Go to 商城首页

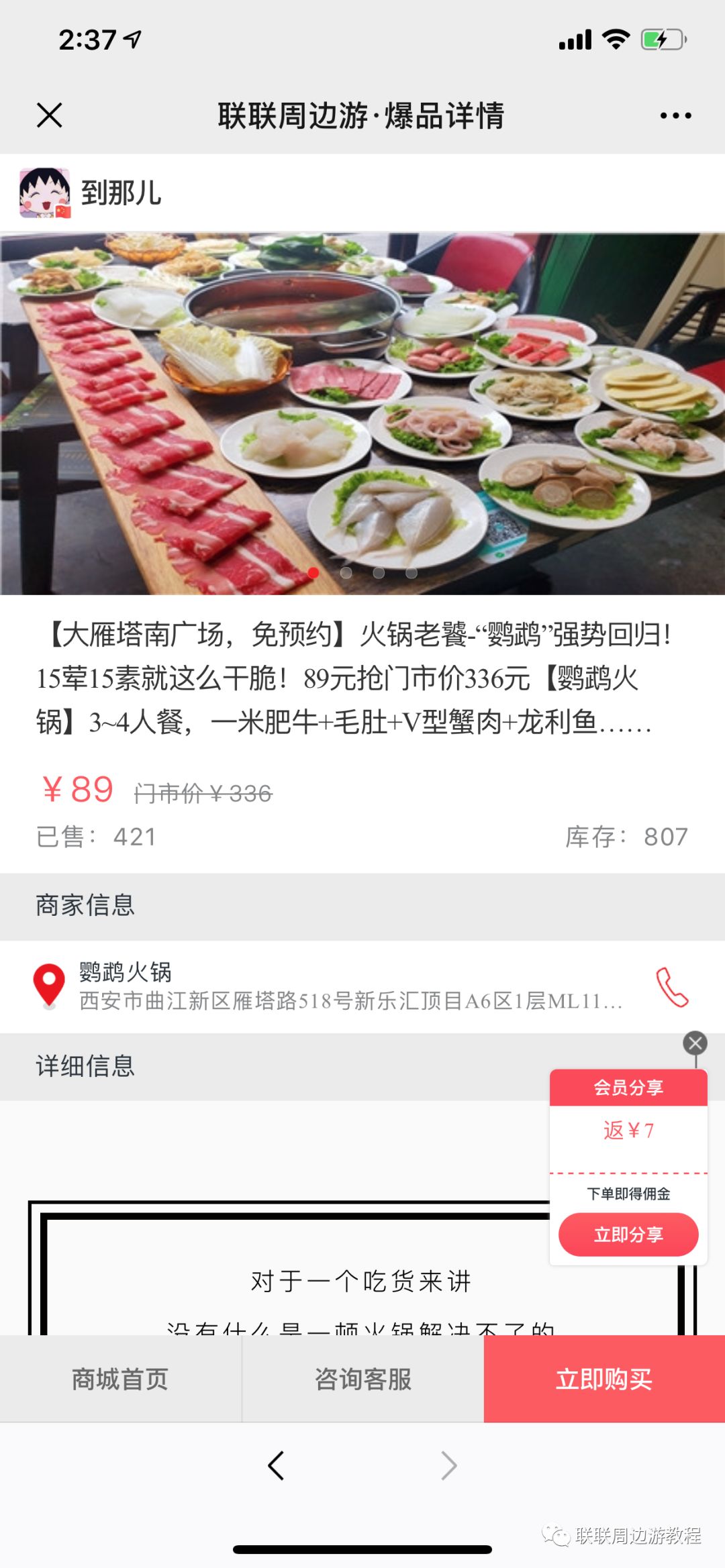(120, 1379)
